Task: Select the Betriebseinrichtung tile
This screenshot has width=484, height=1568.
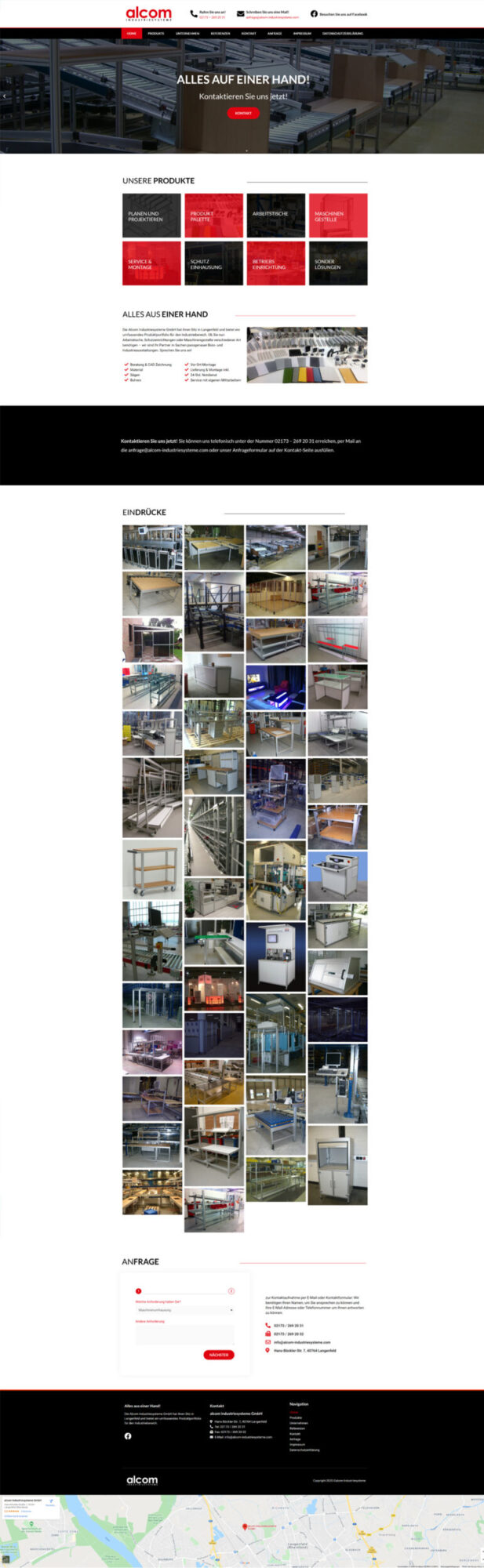Action: pyautogui.click(x=275, y=263)
